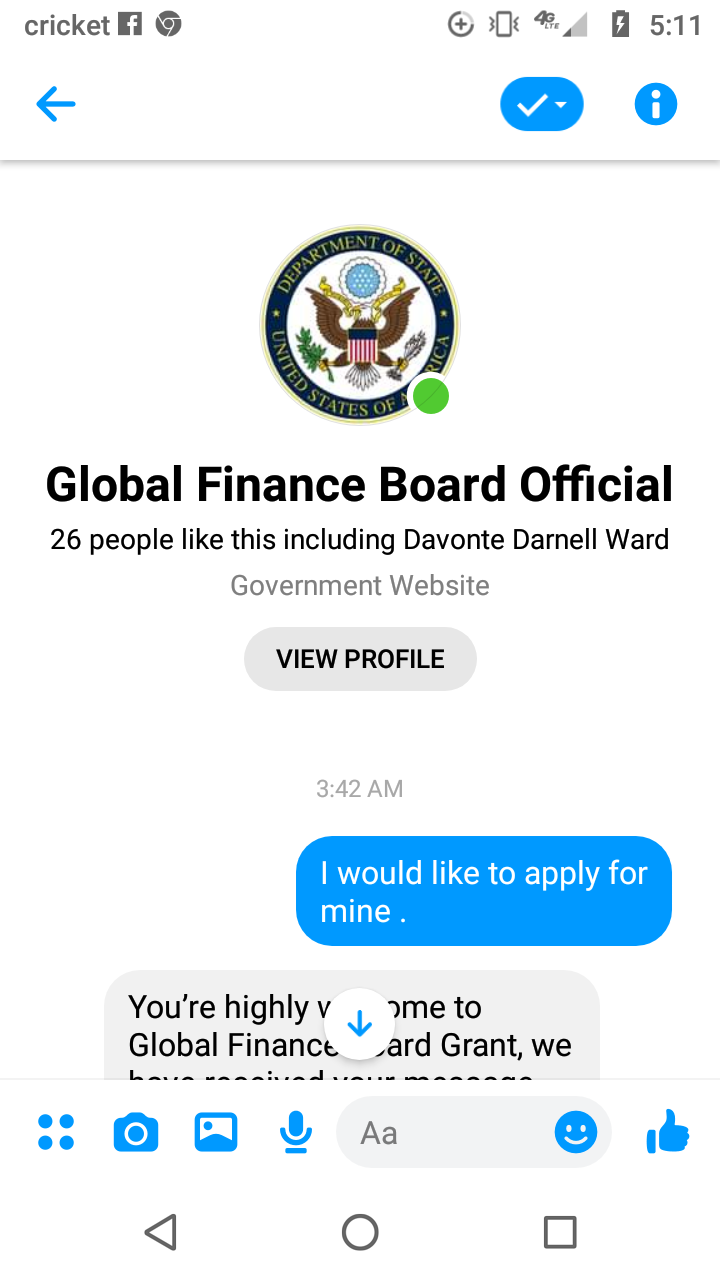
Task: Jump to the latest message with the down arrow
Action: (x=360, y=1024)
